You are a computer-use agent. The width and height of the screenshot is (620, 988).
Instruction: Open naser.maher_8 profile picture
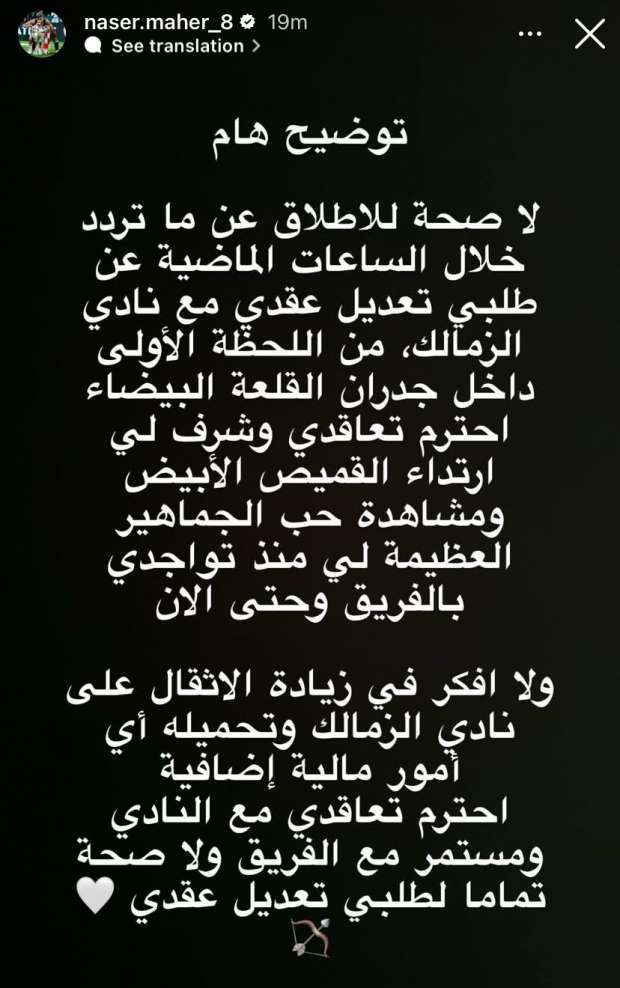(42, 34)
